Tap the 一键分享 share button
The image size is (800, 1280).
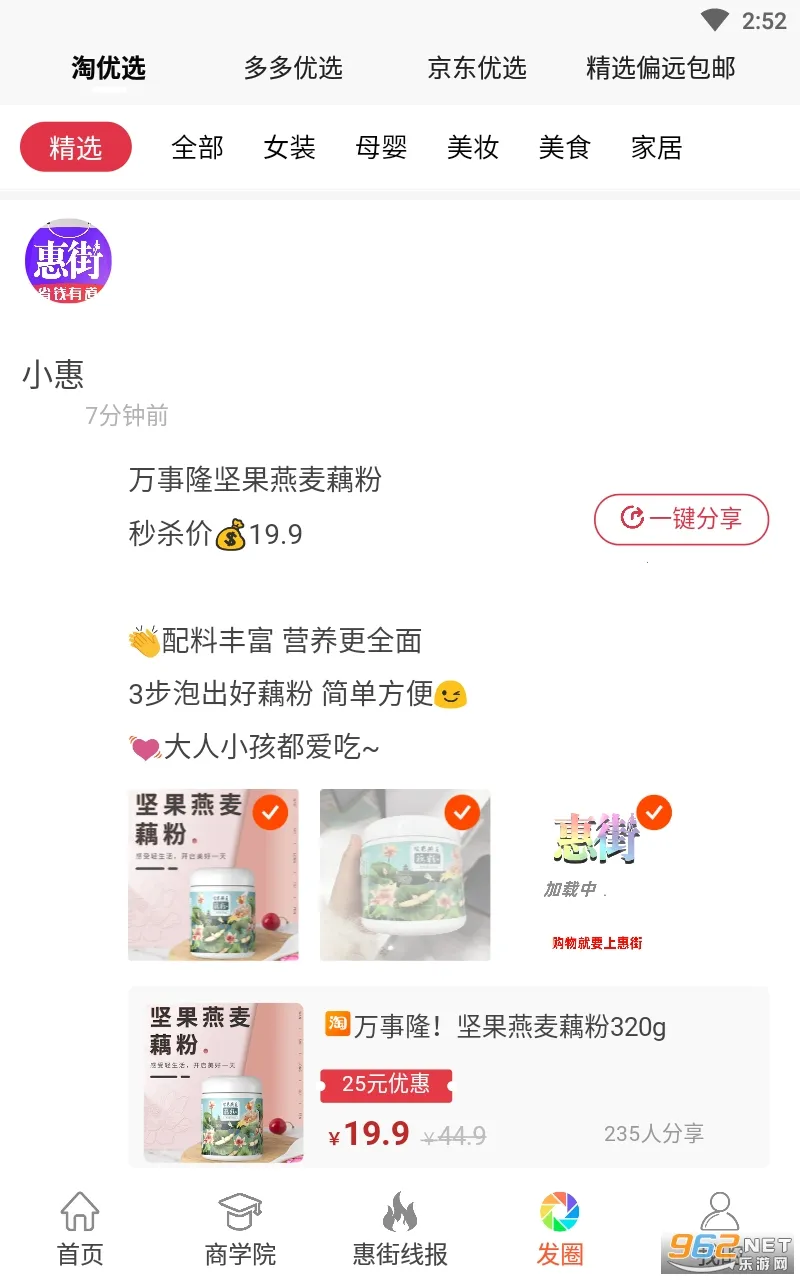pyautogui.click(x=681, y=518)
